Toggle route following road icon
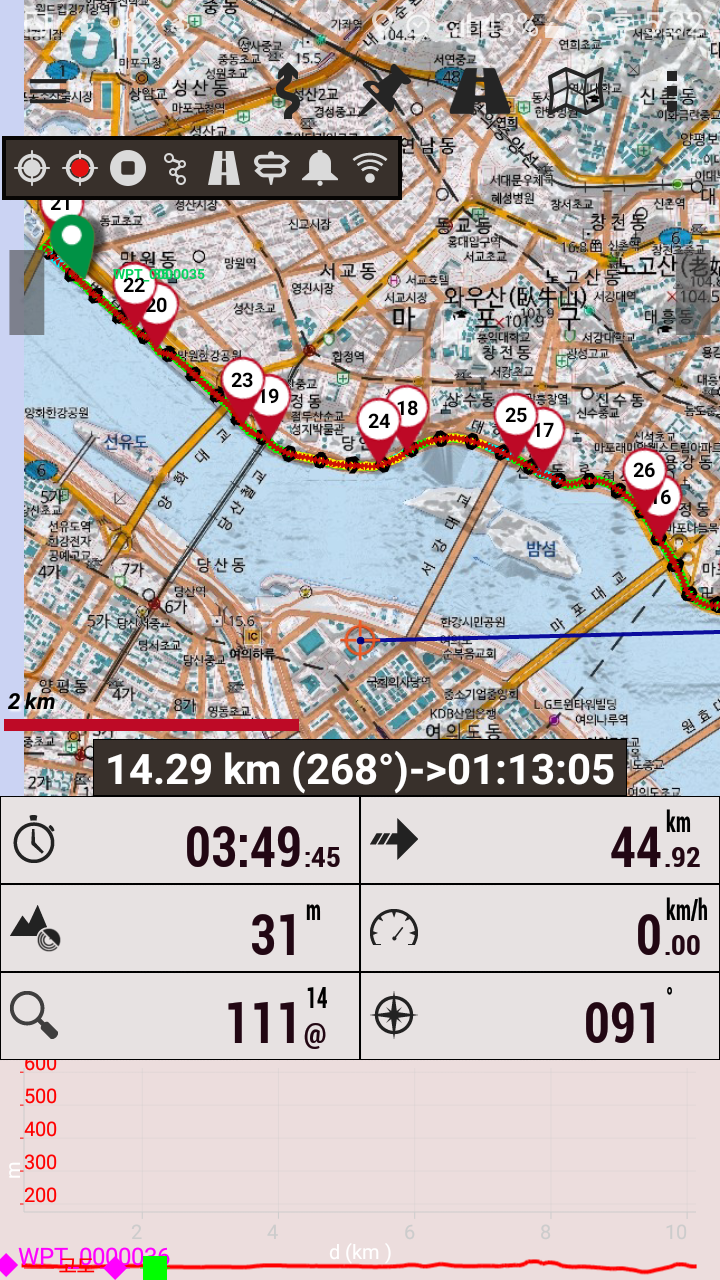 click(224, 168)
